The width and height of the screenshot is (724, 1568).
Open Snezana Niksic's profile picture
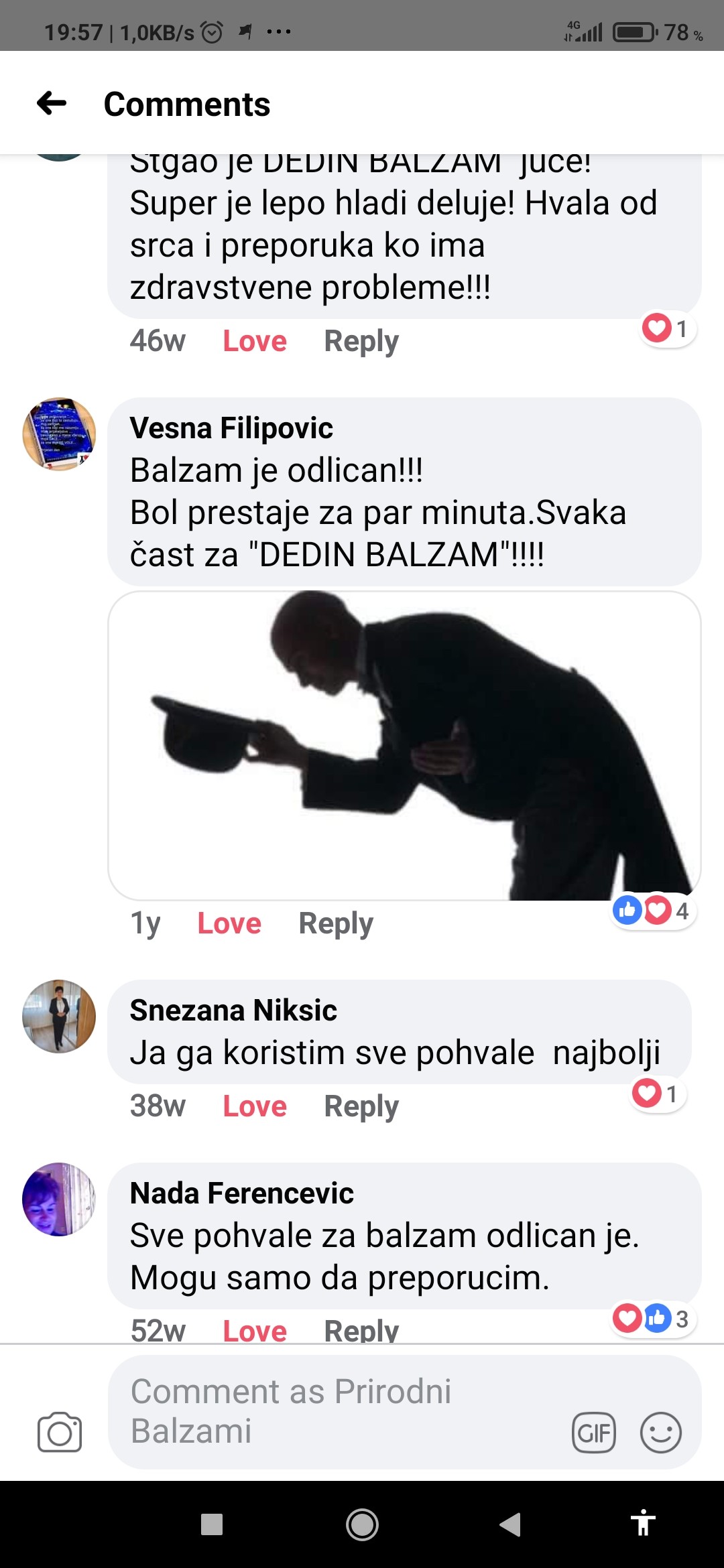59,1017
